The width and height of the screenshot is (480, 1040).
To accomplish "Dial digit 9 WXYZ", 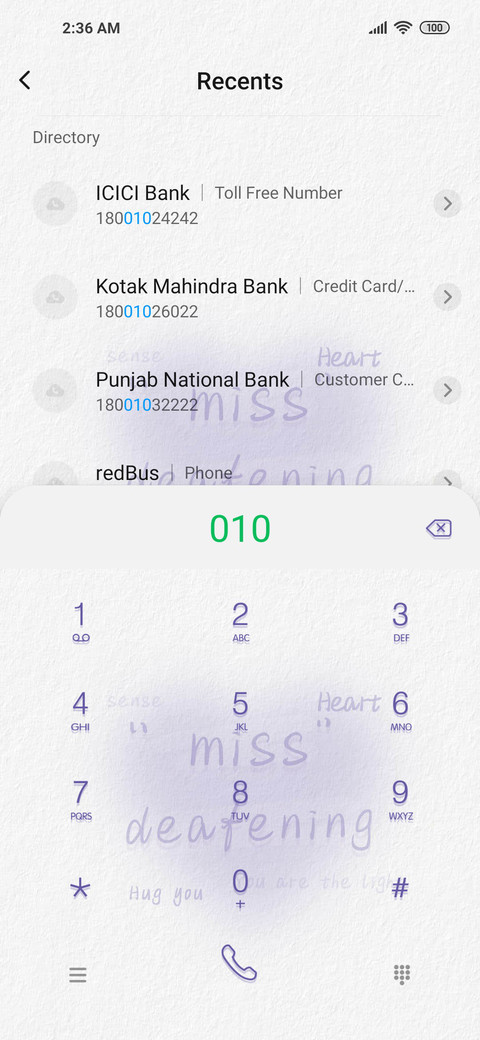I will (400, 799).
